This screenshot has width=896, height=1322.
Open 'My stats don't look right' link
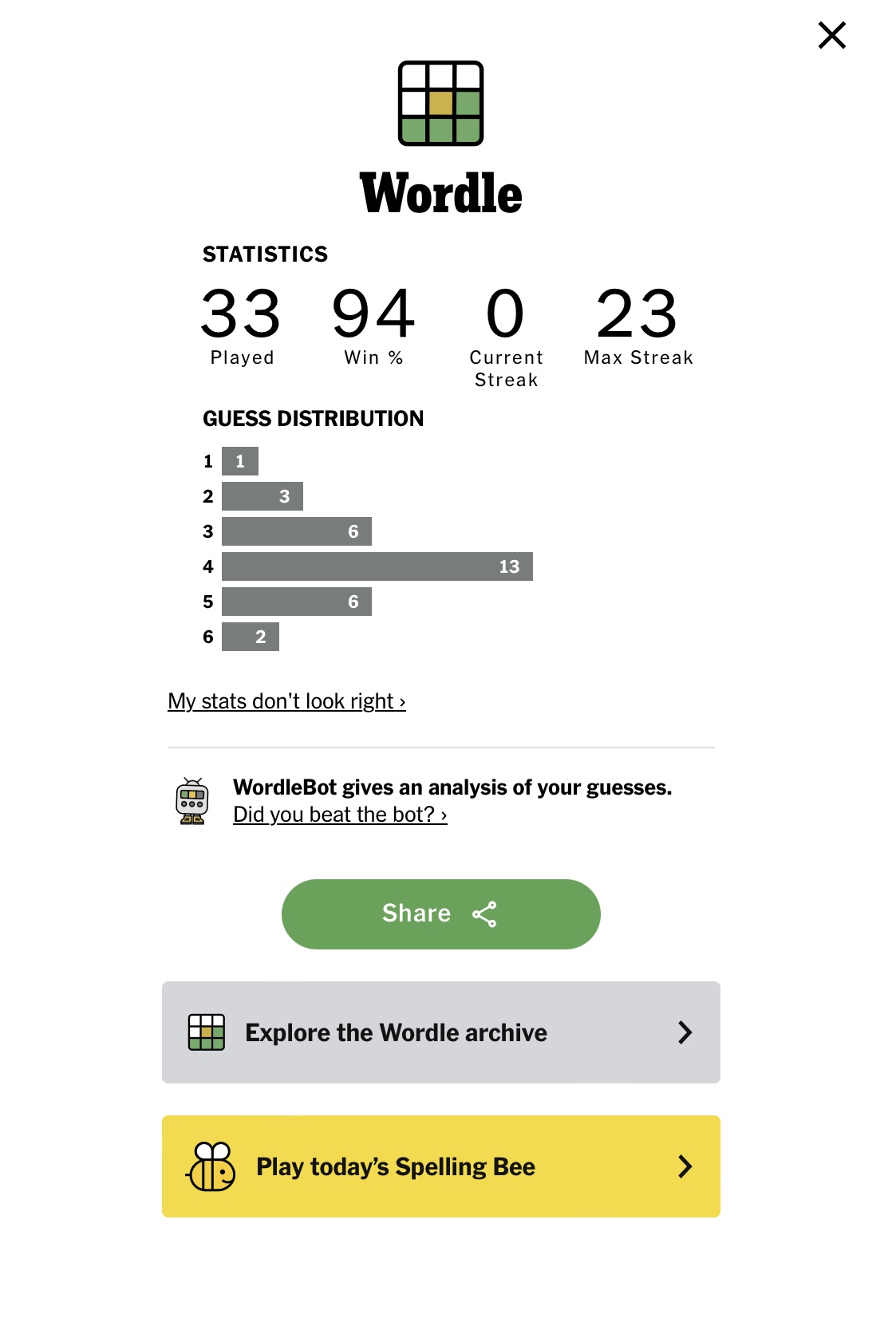286,701
